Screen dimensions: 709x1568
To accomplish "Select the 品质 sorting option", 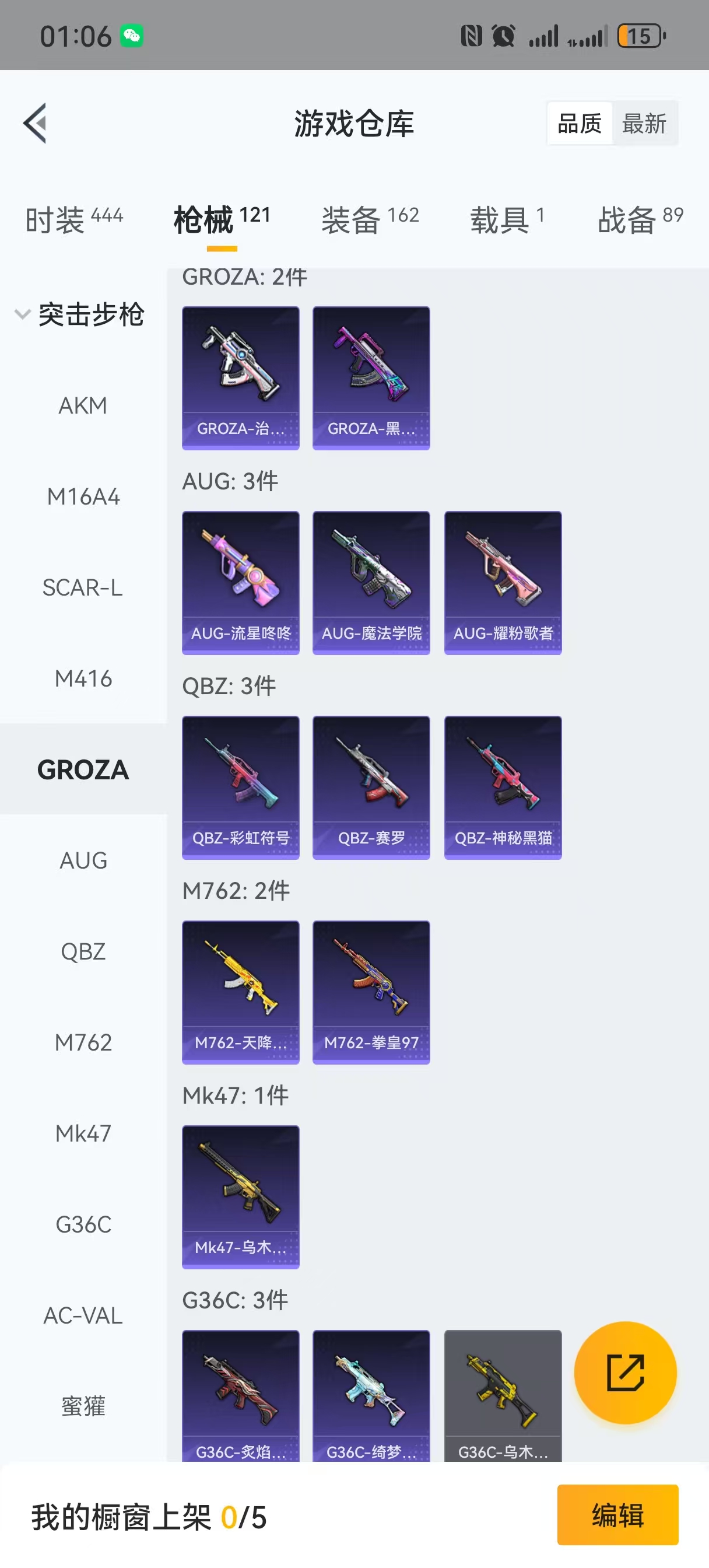I will pos(579,124).
